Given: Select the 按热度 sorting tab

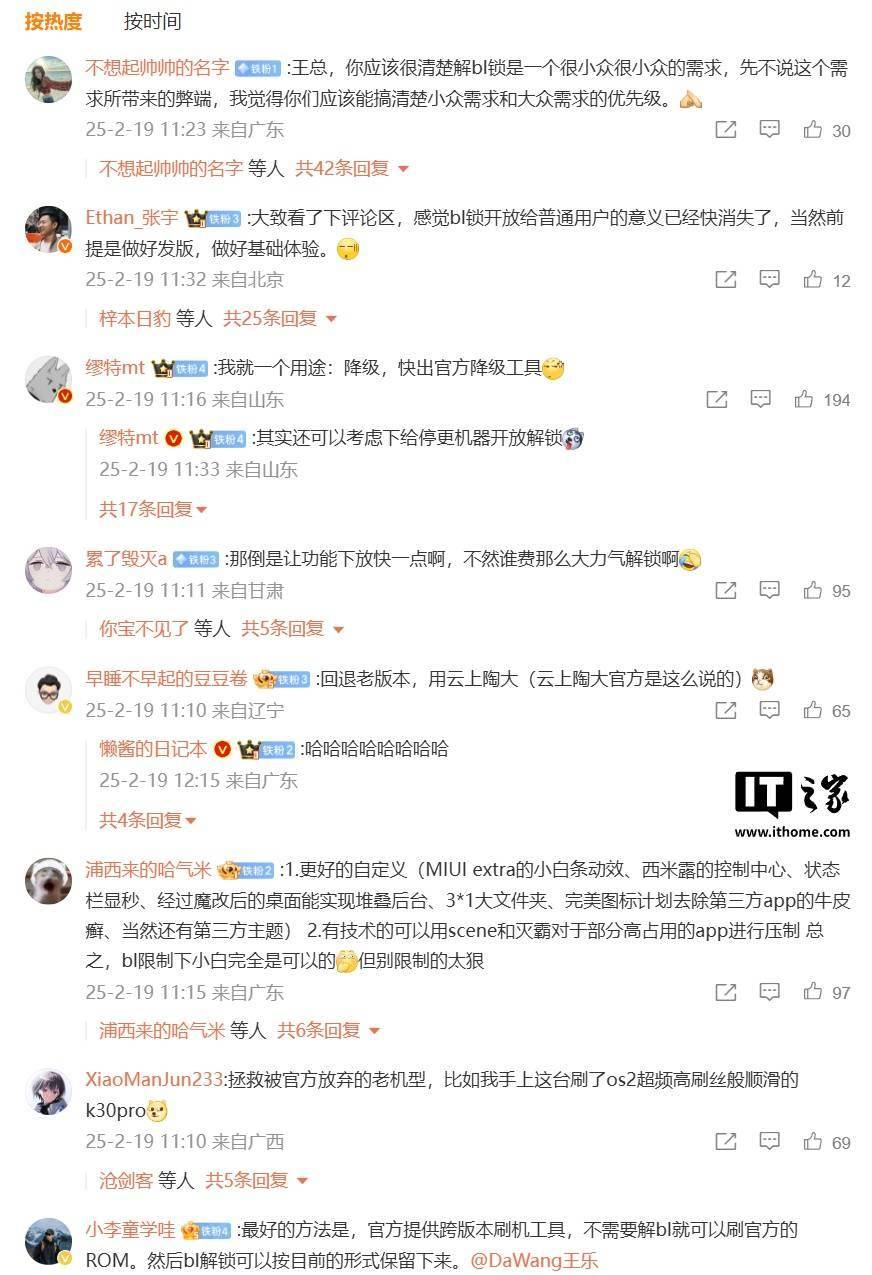Looking at the screenshot, I should [52, 21].
